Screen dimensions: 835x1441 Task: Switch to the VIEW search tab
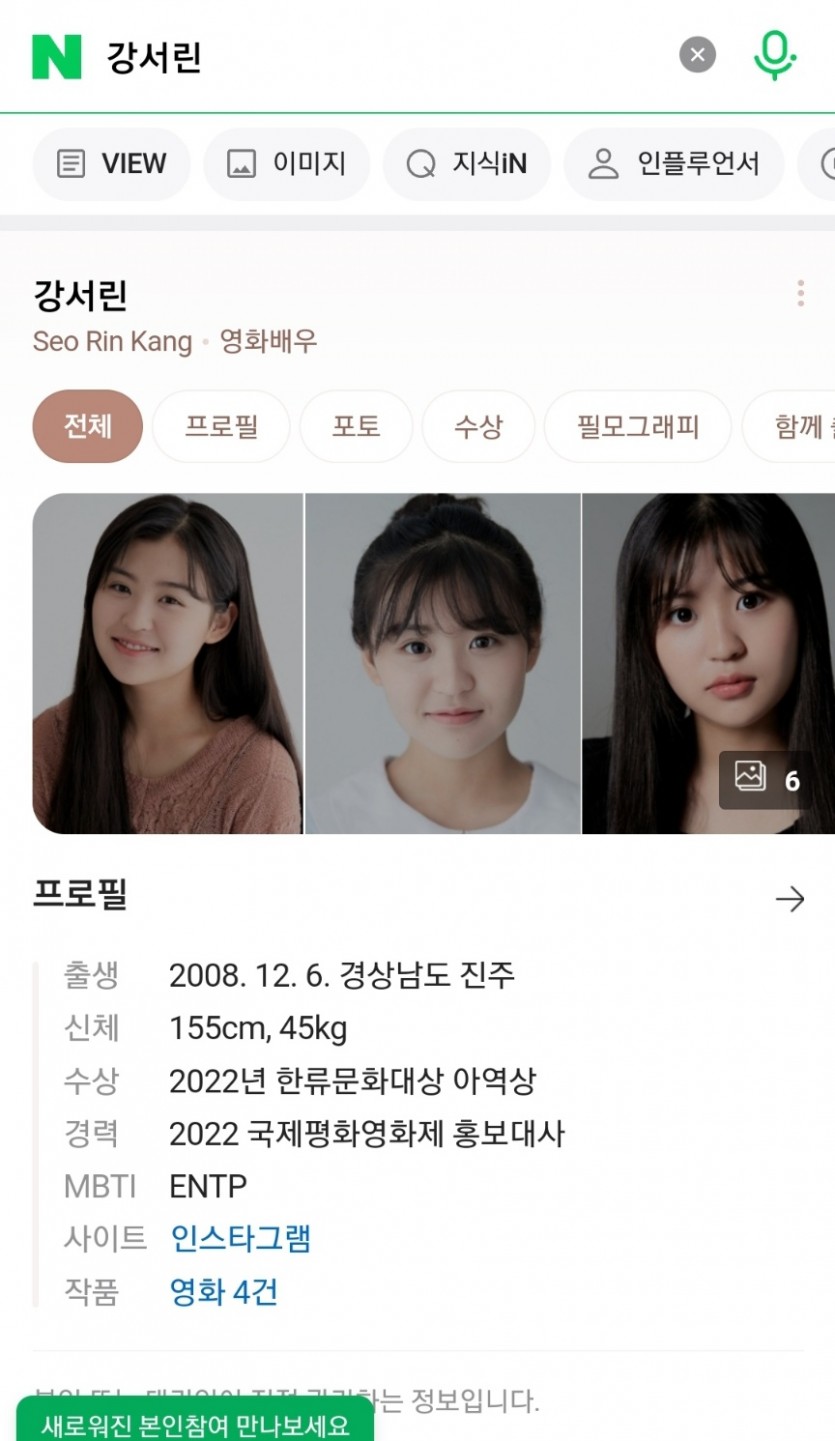[111, 164]
